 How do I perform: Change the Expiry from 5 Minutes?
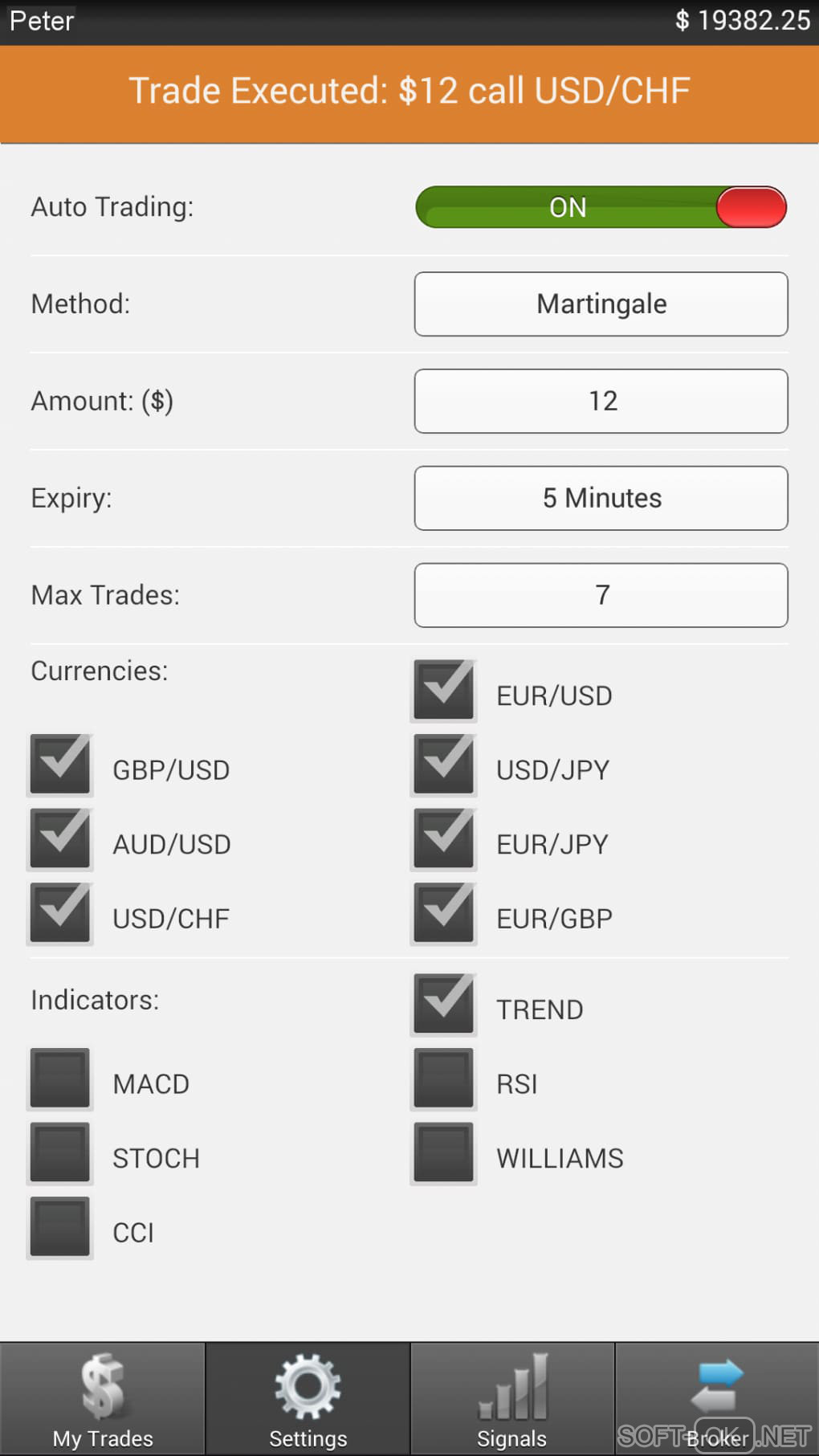(601, 498)
